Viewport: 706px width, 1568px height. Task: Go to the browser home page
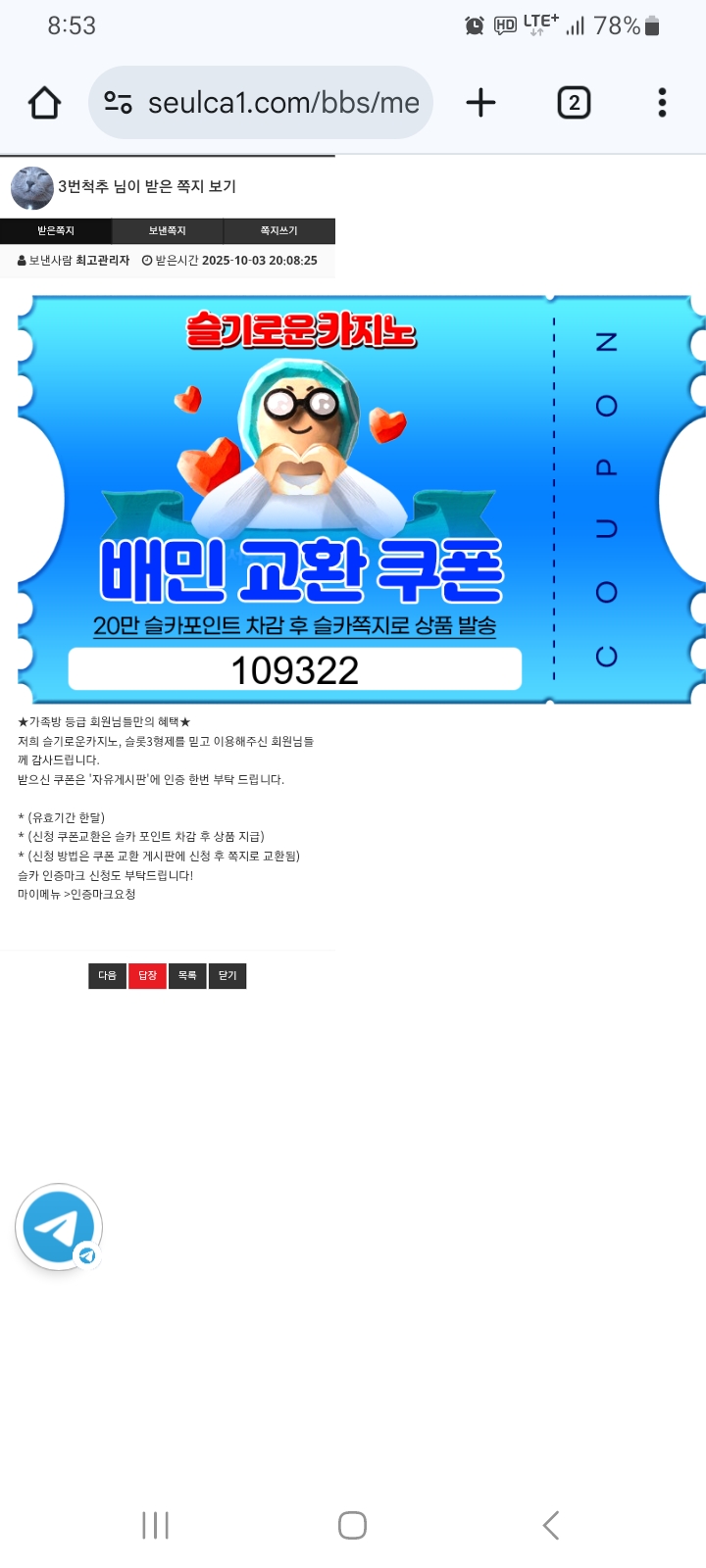[45, 103]
